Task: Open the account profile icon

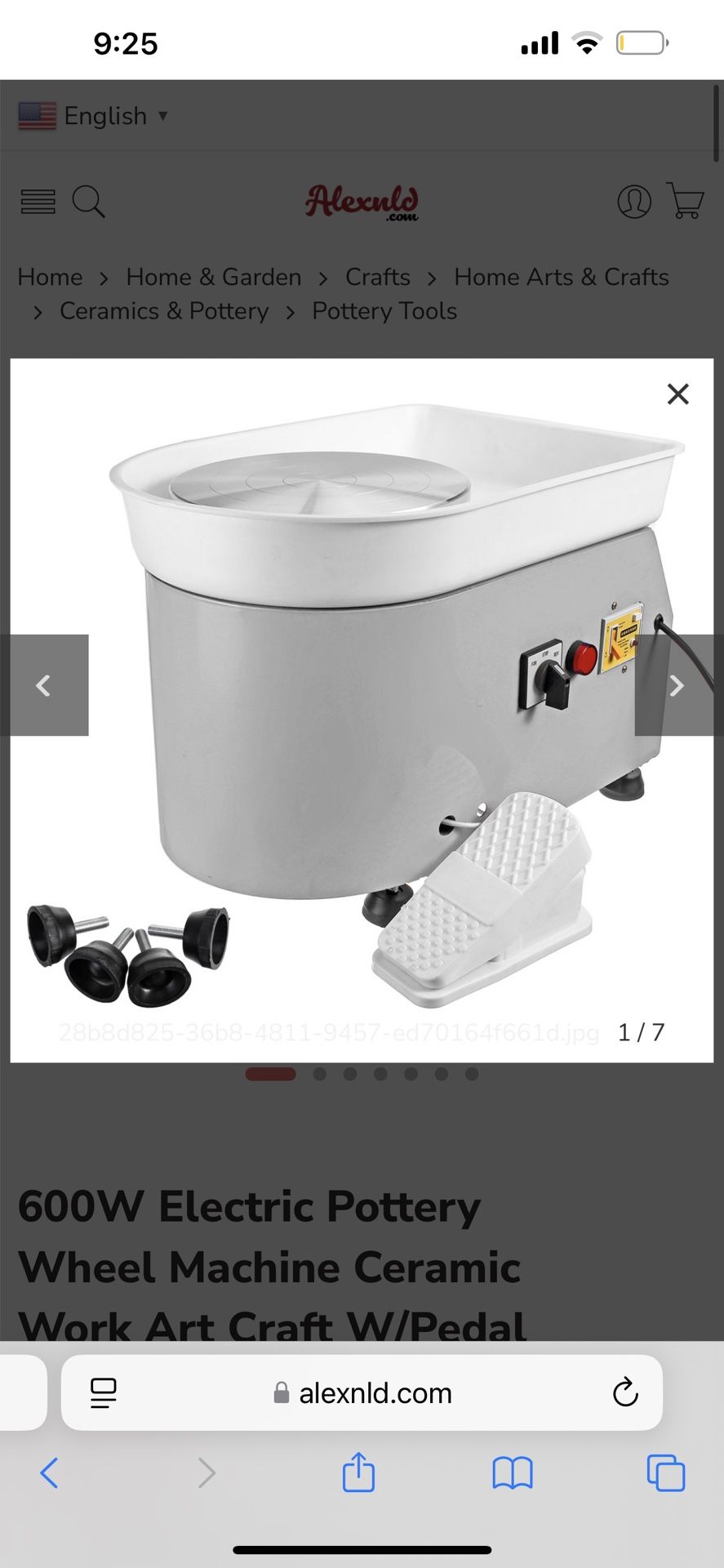Action: [x=633, y=201]
